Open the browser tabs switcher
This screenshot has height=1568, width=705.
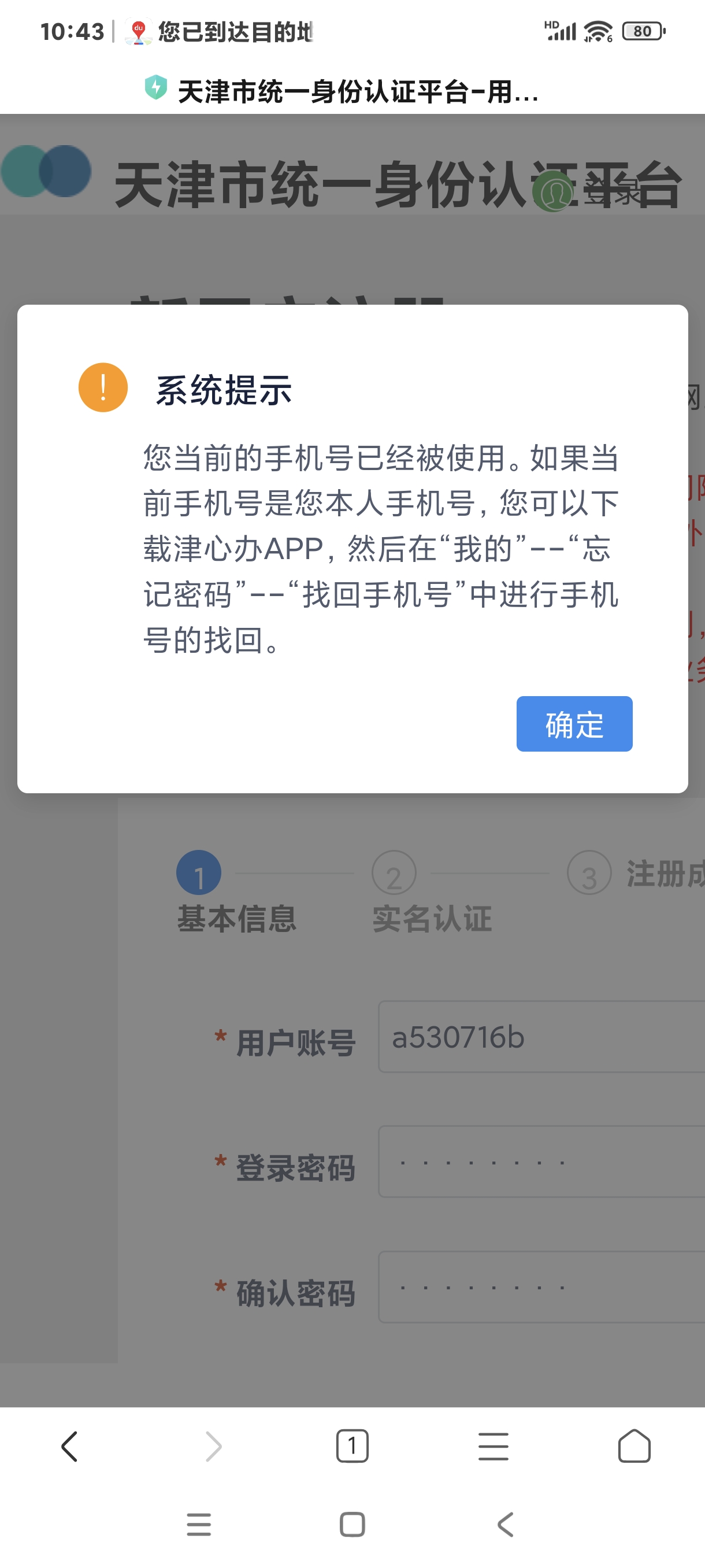click(352, 1445)
